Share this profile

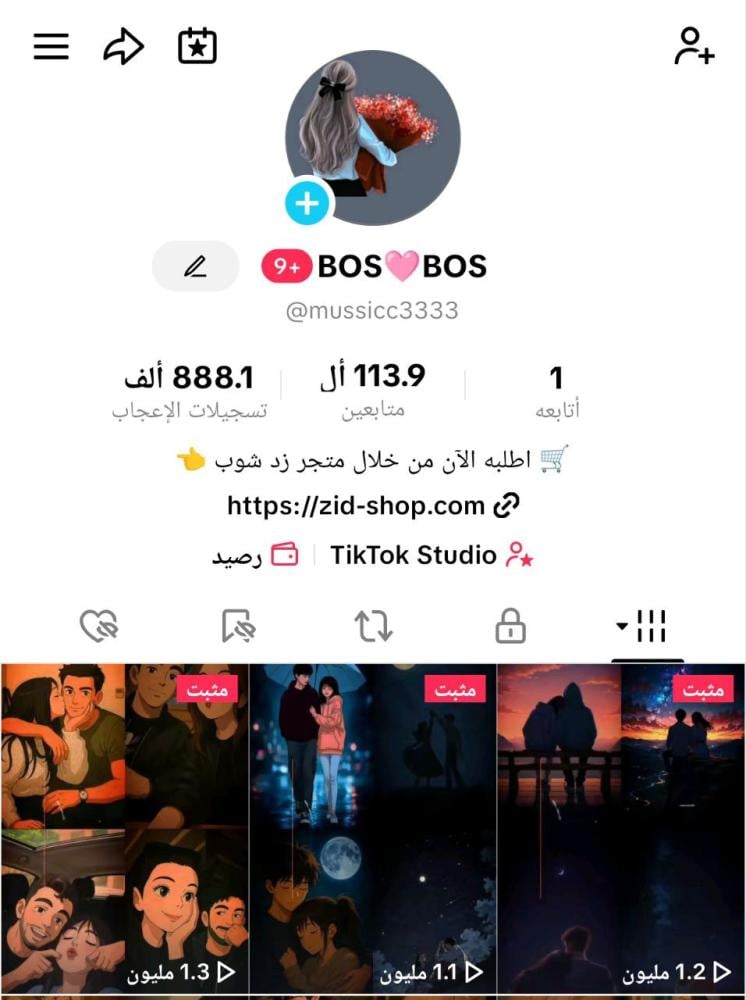click(x=124, y=47)
